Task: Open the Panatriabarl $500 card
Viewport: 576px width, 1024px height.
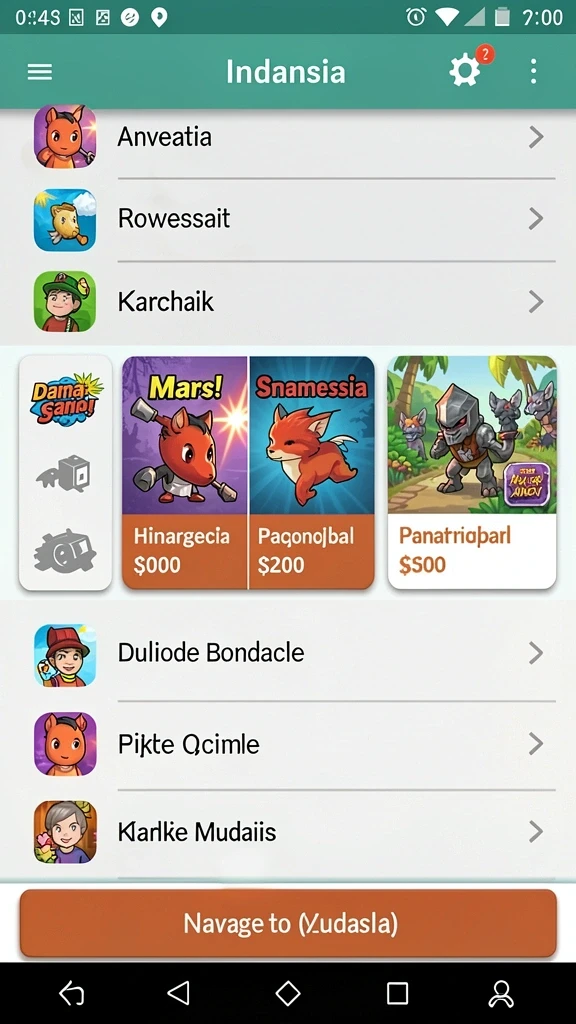Action: [x=472, y=472]
